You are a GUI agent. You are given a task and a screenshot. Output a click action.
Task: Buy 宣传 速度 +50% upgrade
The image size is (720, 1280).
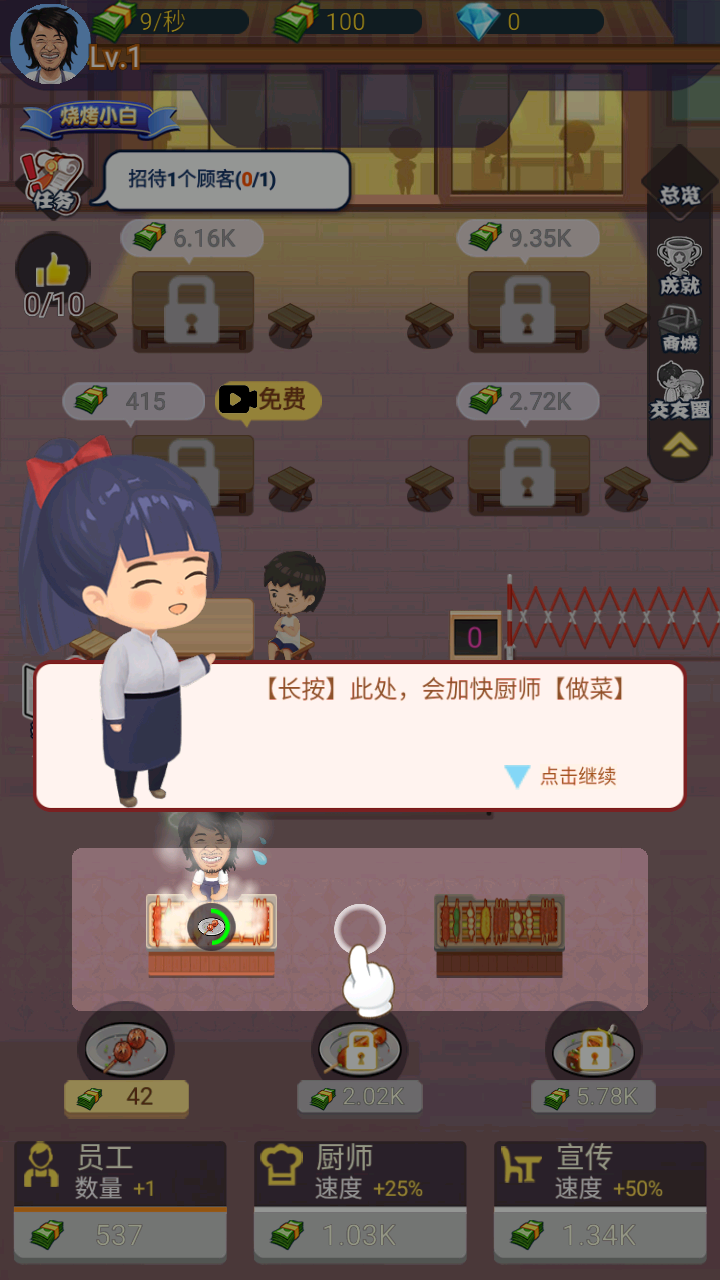[x=600, y=1234]
